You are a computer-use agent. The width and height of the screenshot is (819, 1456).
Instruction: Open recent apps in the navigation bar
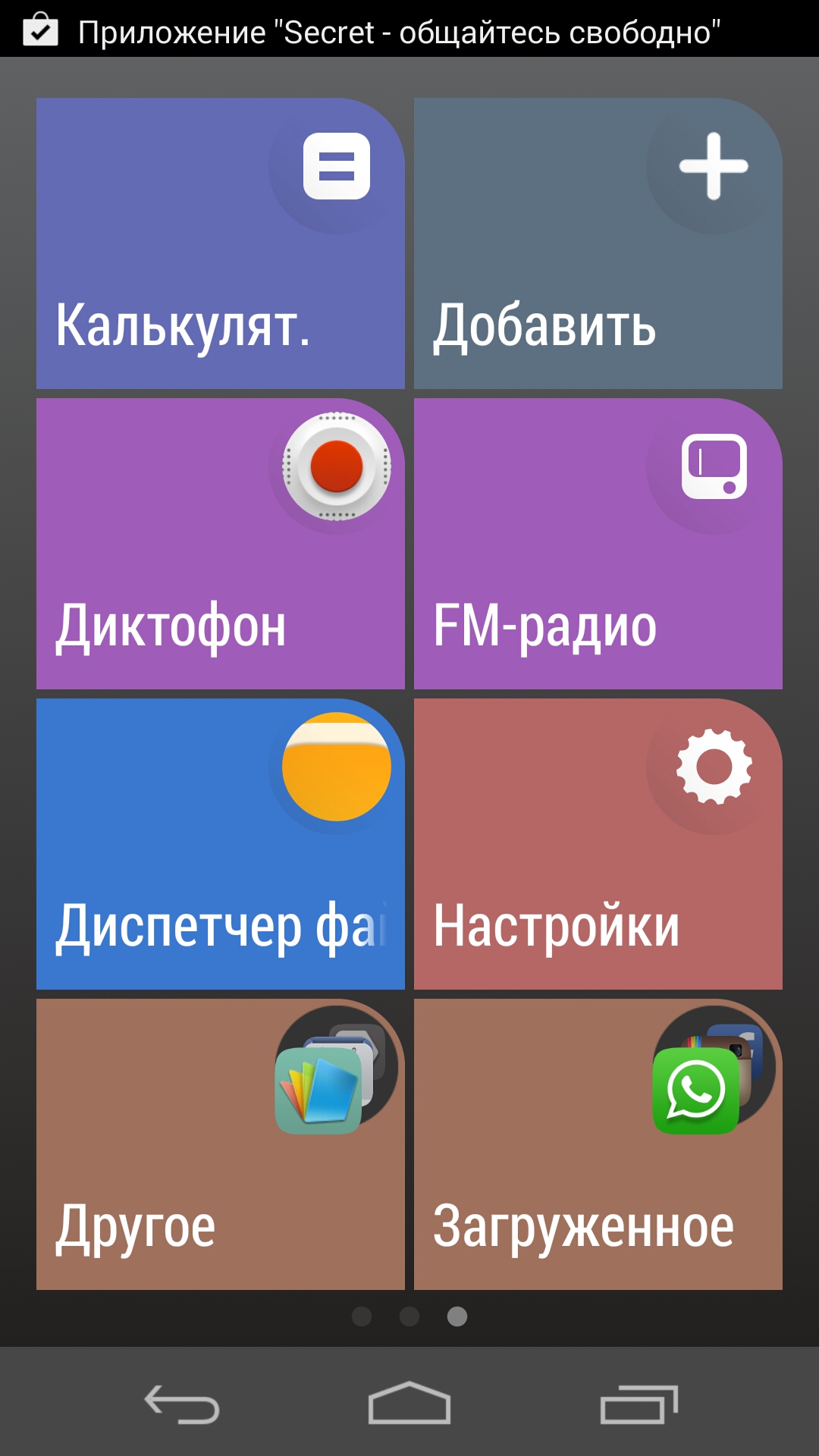coord(639,1404)
